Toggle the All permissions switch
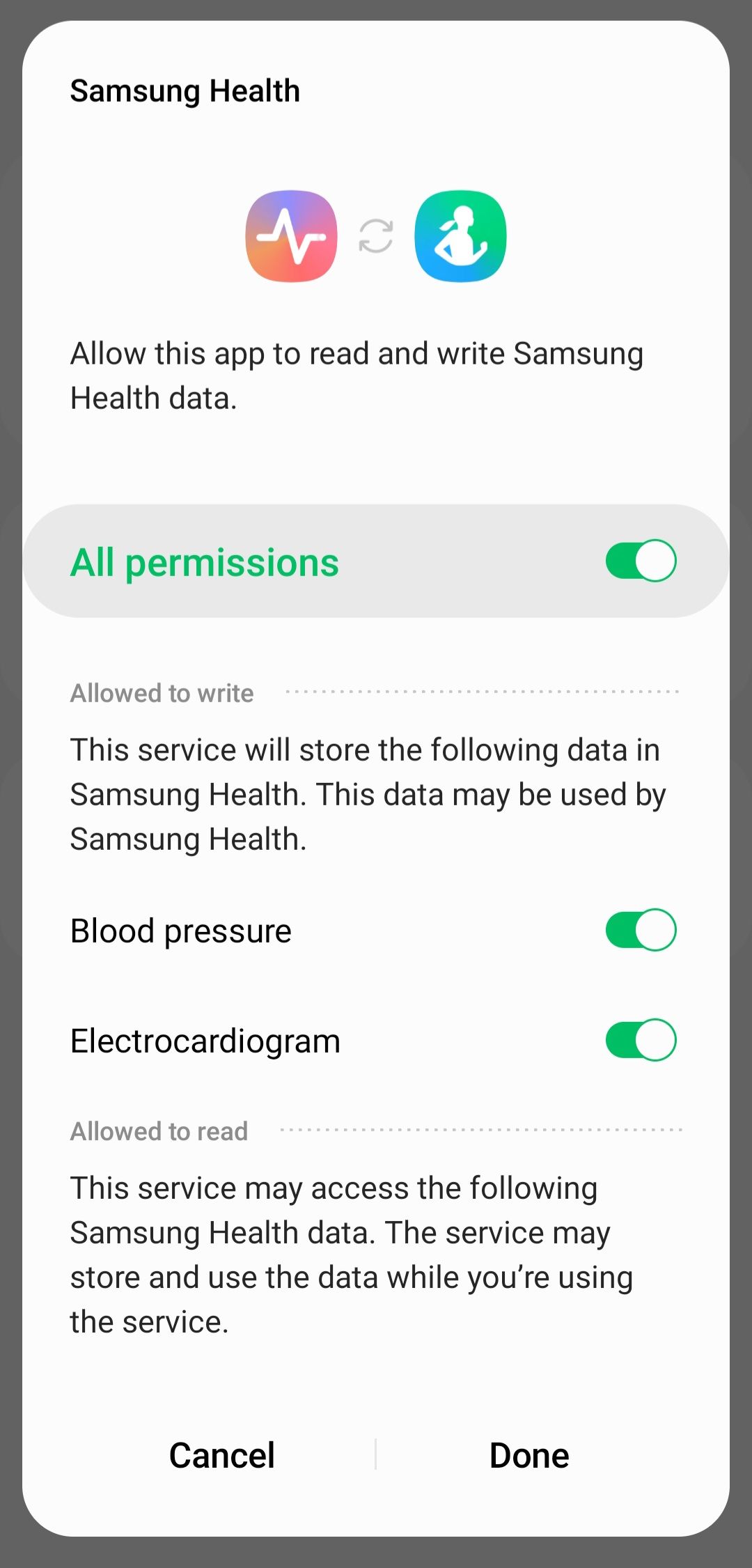 coord(641,561)
